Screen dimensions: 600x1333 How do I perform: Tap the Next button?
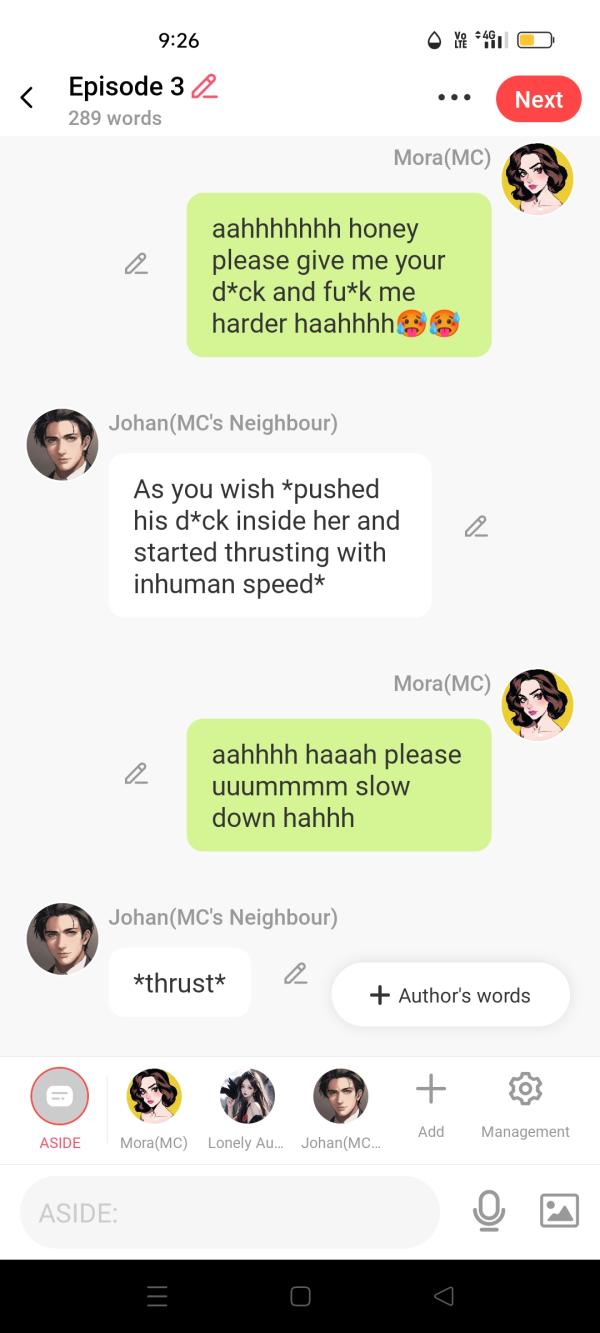coord(538,99)
